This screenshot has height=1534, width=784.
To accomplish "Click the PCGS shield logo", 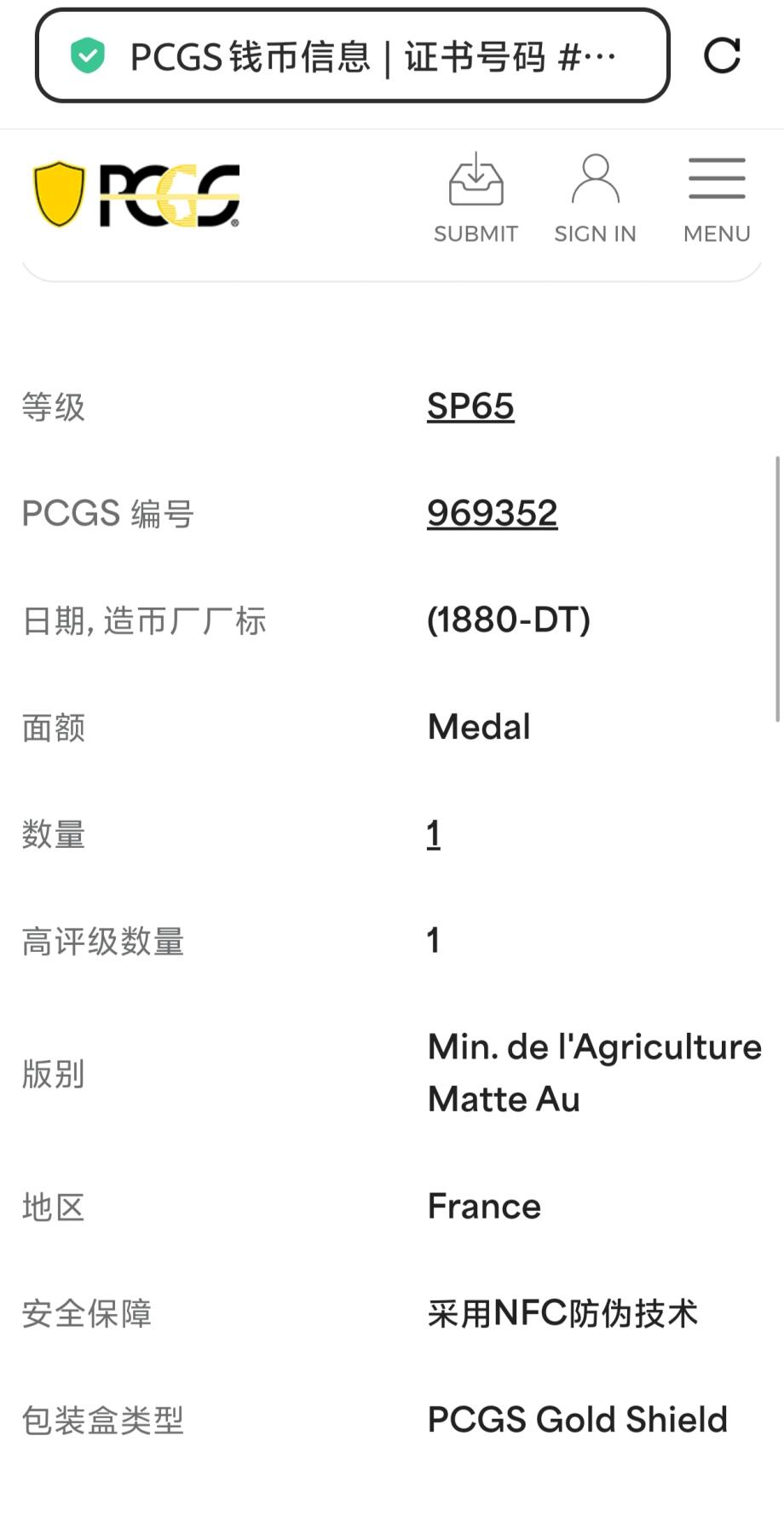I will 132,194.
